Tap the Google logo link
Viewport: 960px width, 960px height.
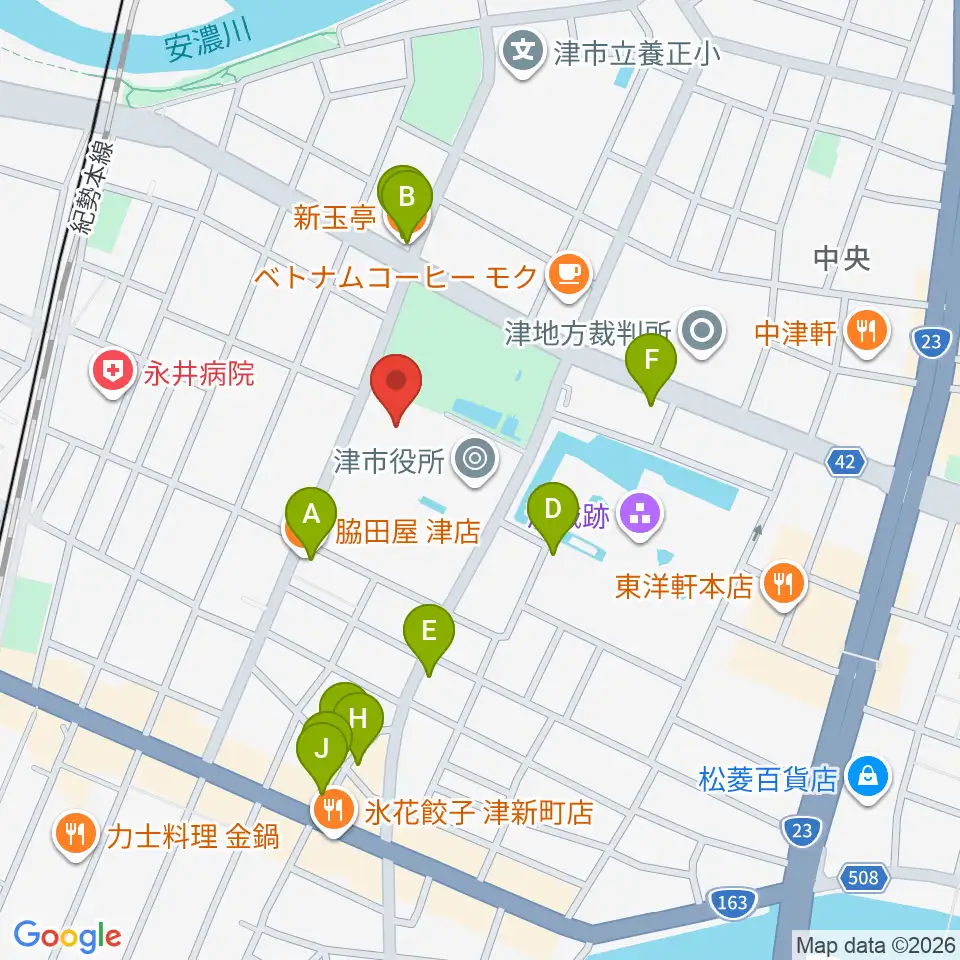67,936
